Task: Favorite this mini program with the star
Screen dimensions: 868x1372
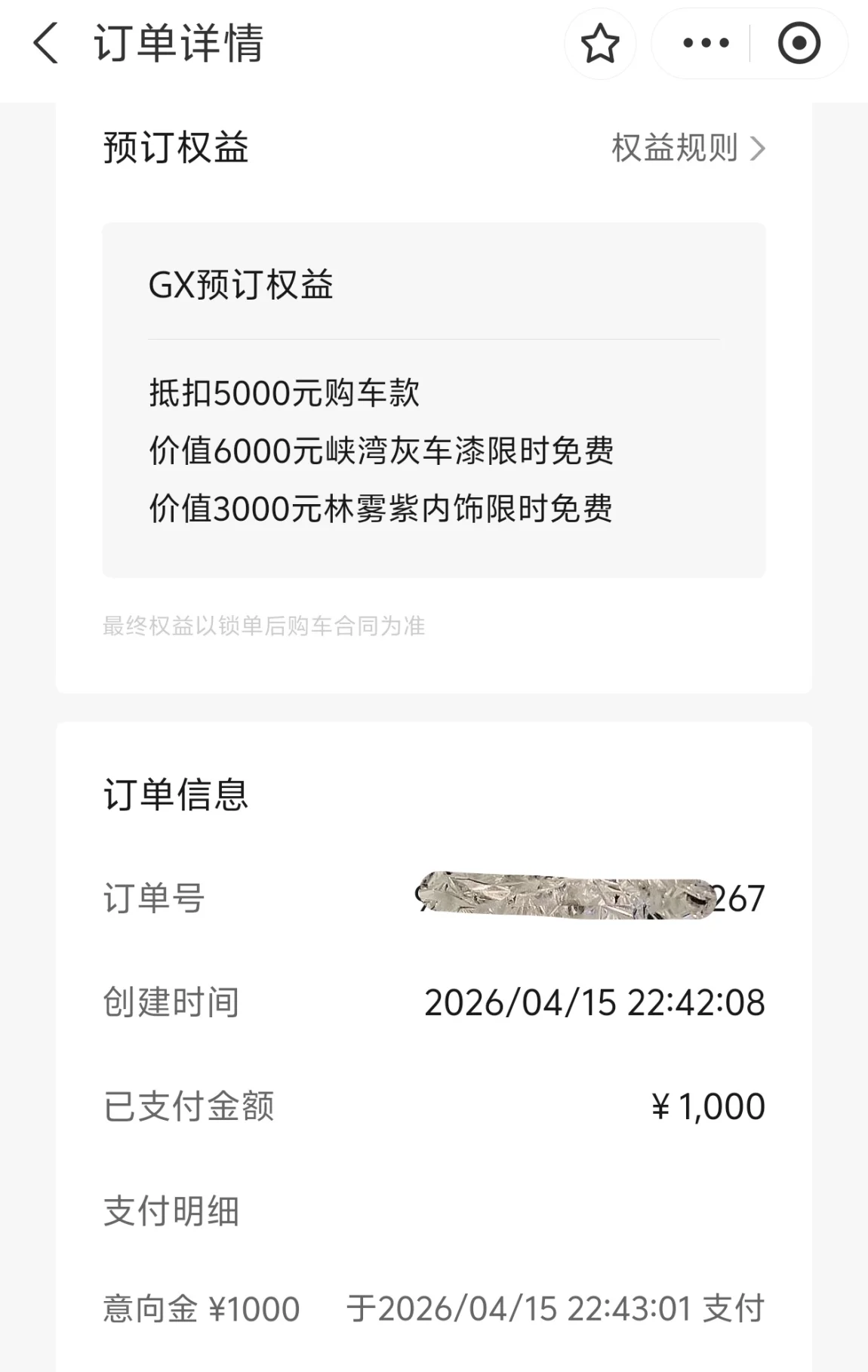Action: pos(600,43)
